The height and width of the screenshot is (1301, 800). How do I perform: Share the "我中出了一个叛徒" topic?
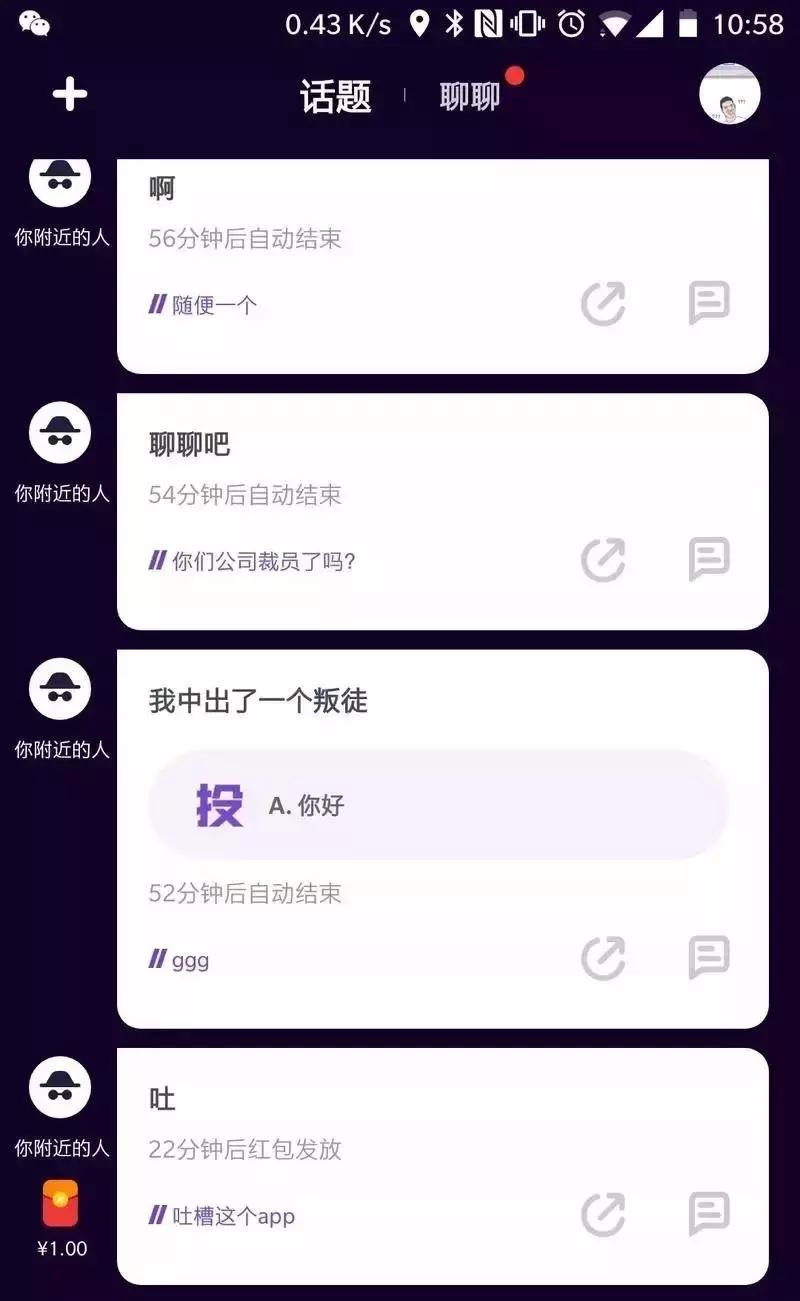604,957
